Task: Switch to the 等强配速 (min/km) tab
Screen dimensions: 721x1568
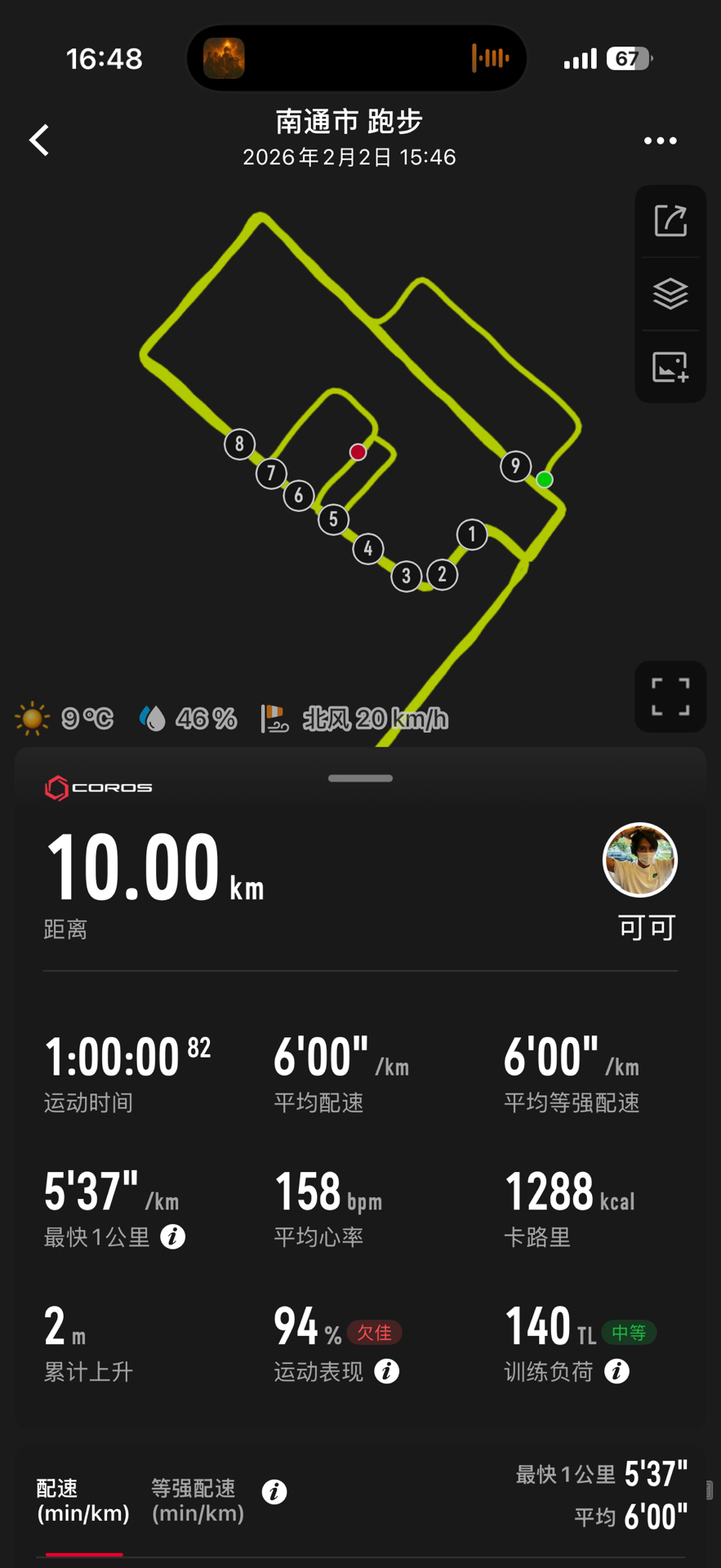Action: (198, 1501)
